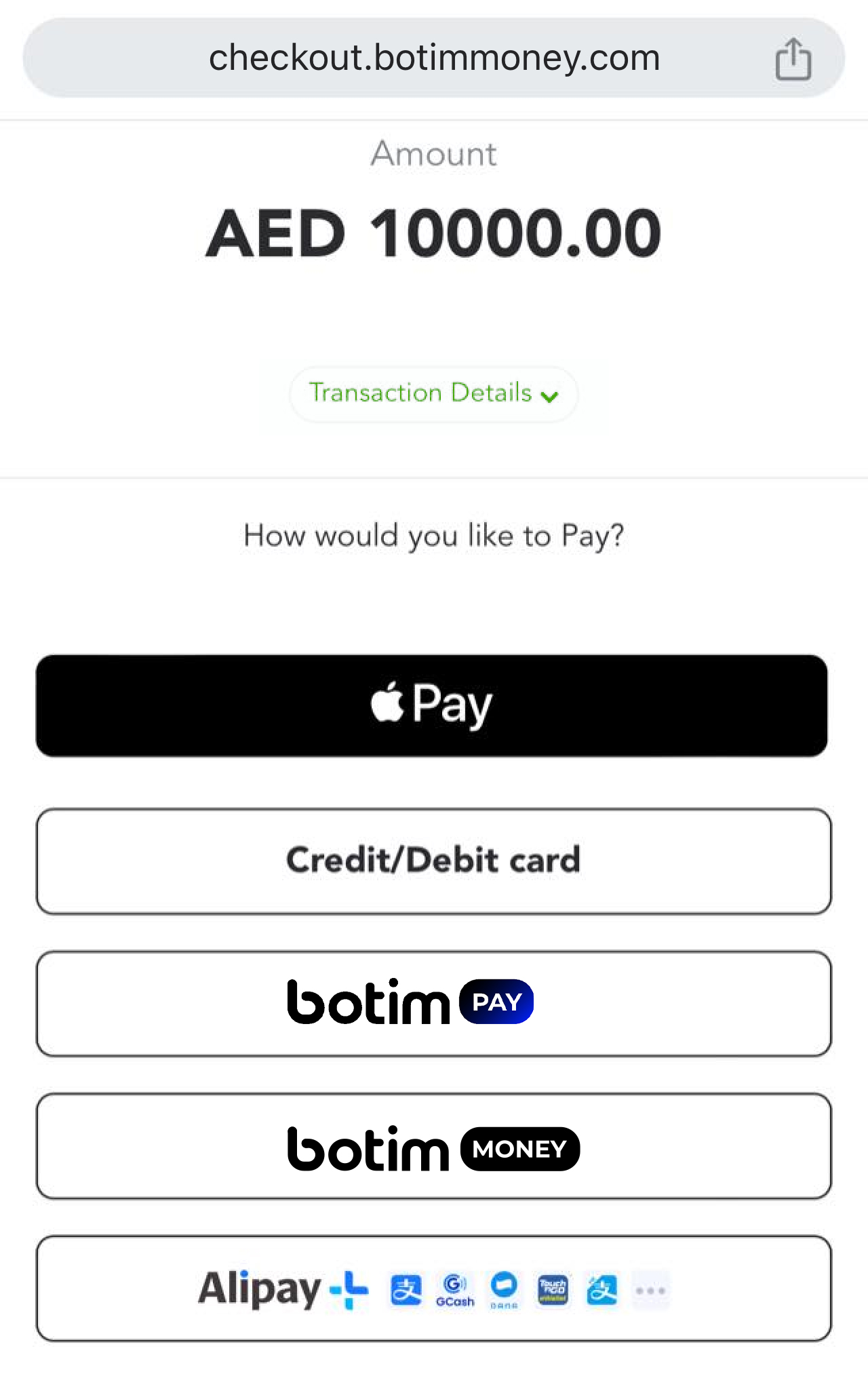
Task: Select botim PAY as payment method
Action: [x=434, y=1003]
